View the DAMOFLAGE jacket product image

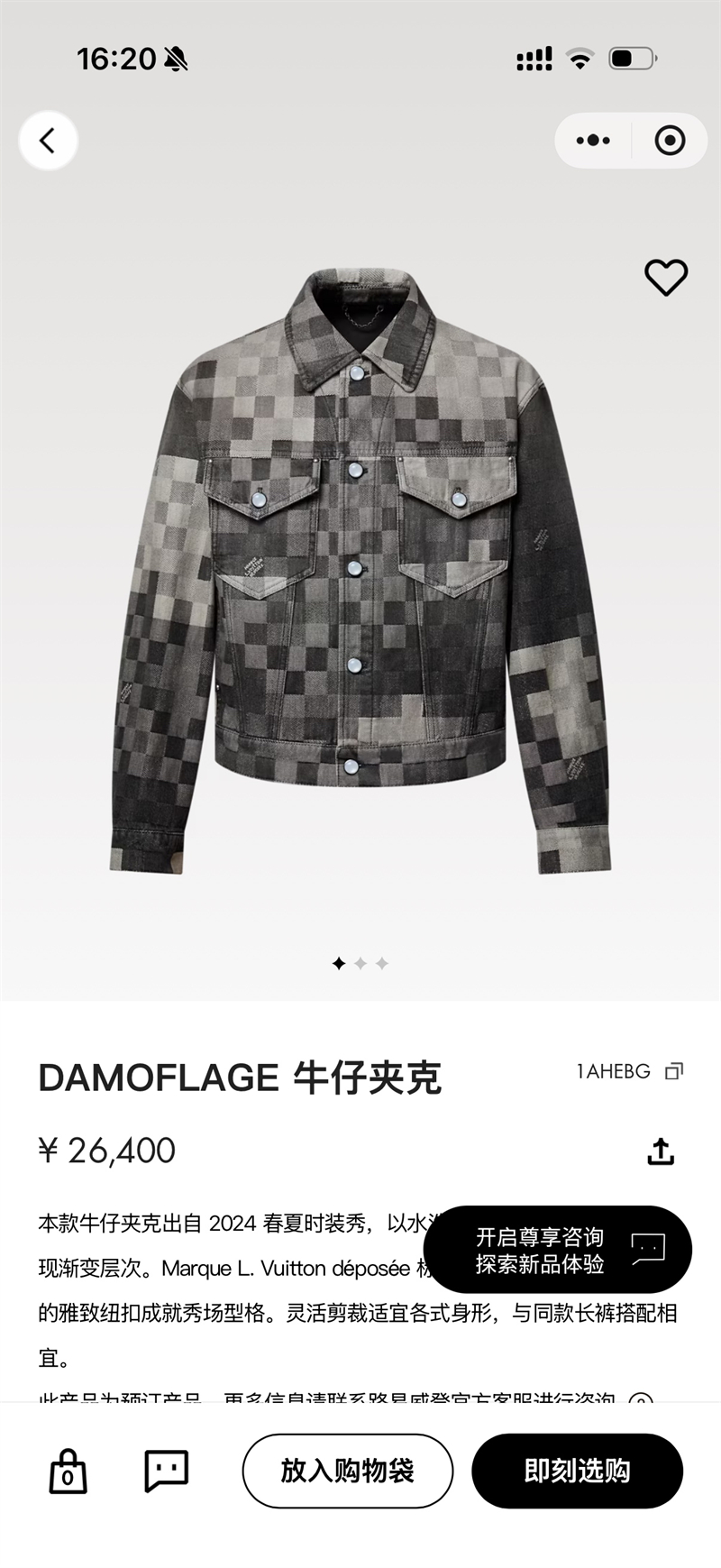point(360,568)
